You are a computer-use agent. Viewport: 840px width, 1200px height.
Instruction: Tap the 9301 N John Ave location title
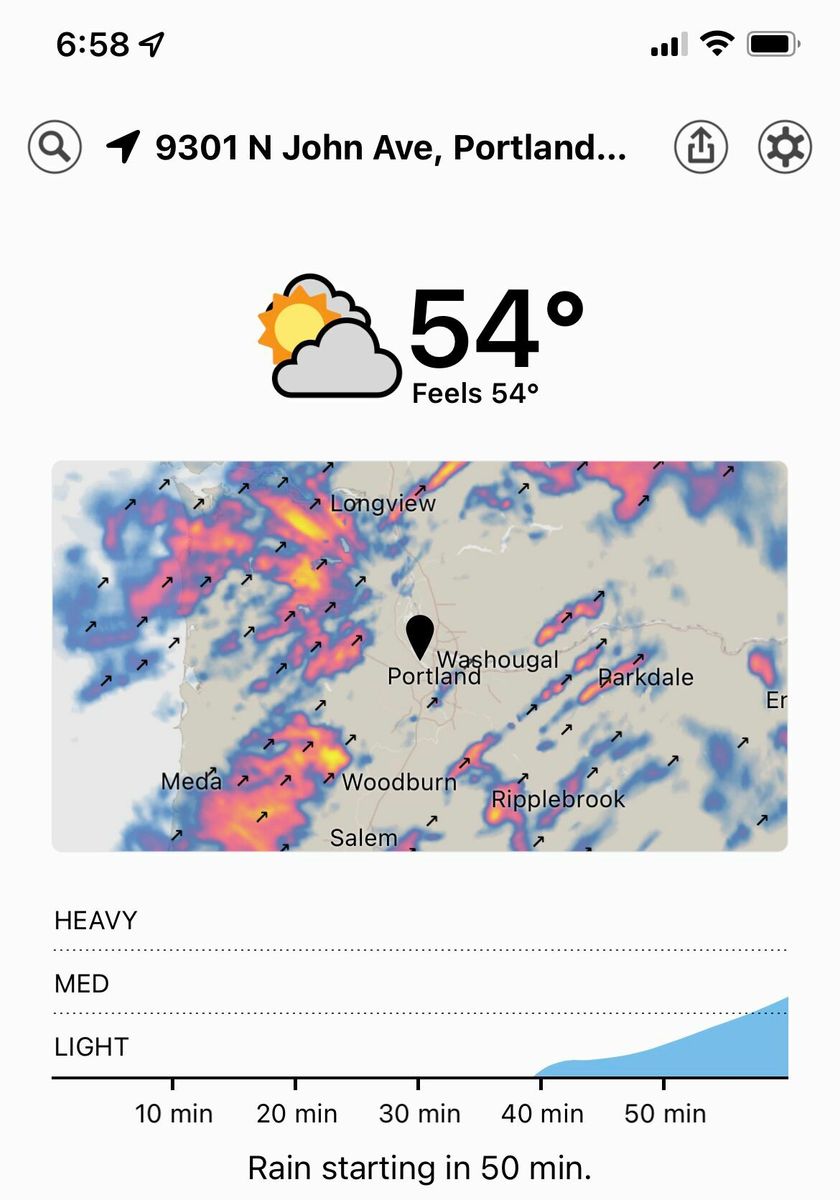(390, 148)
